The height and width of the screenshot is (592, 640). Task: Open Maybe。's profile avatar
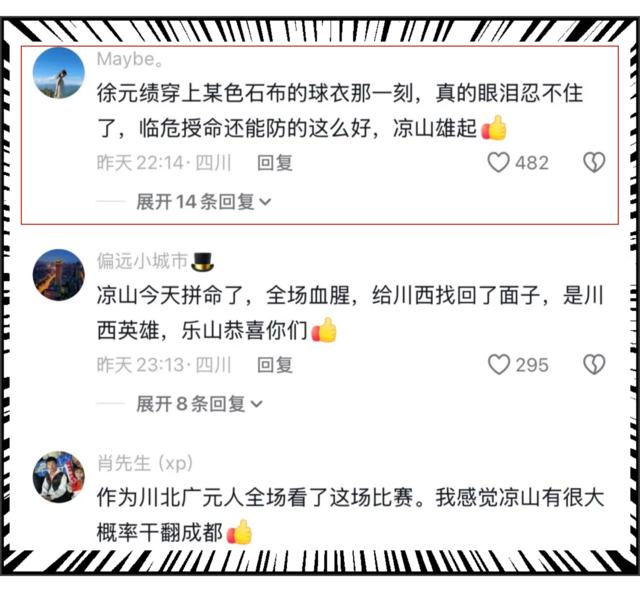point(58,74)
